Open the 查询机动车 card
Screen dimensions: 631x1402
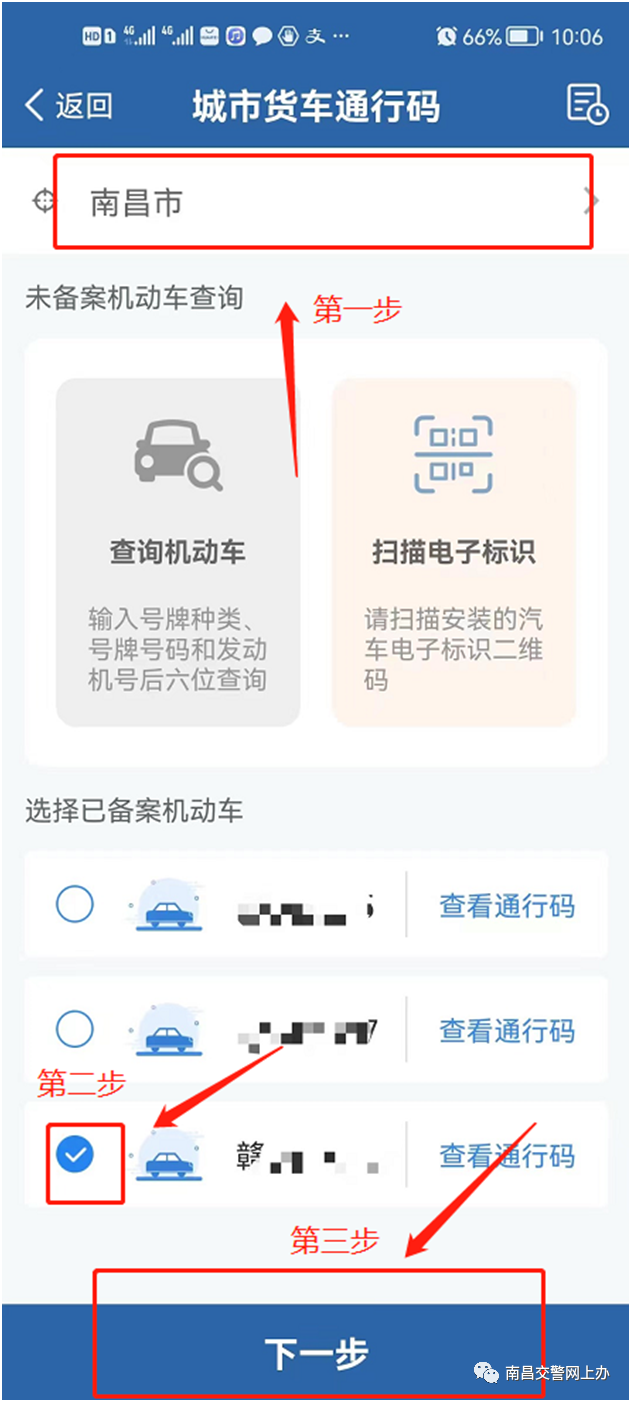pyautogui.click(x=178, y=551)
